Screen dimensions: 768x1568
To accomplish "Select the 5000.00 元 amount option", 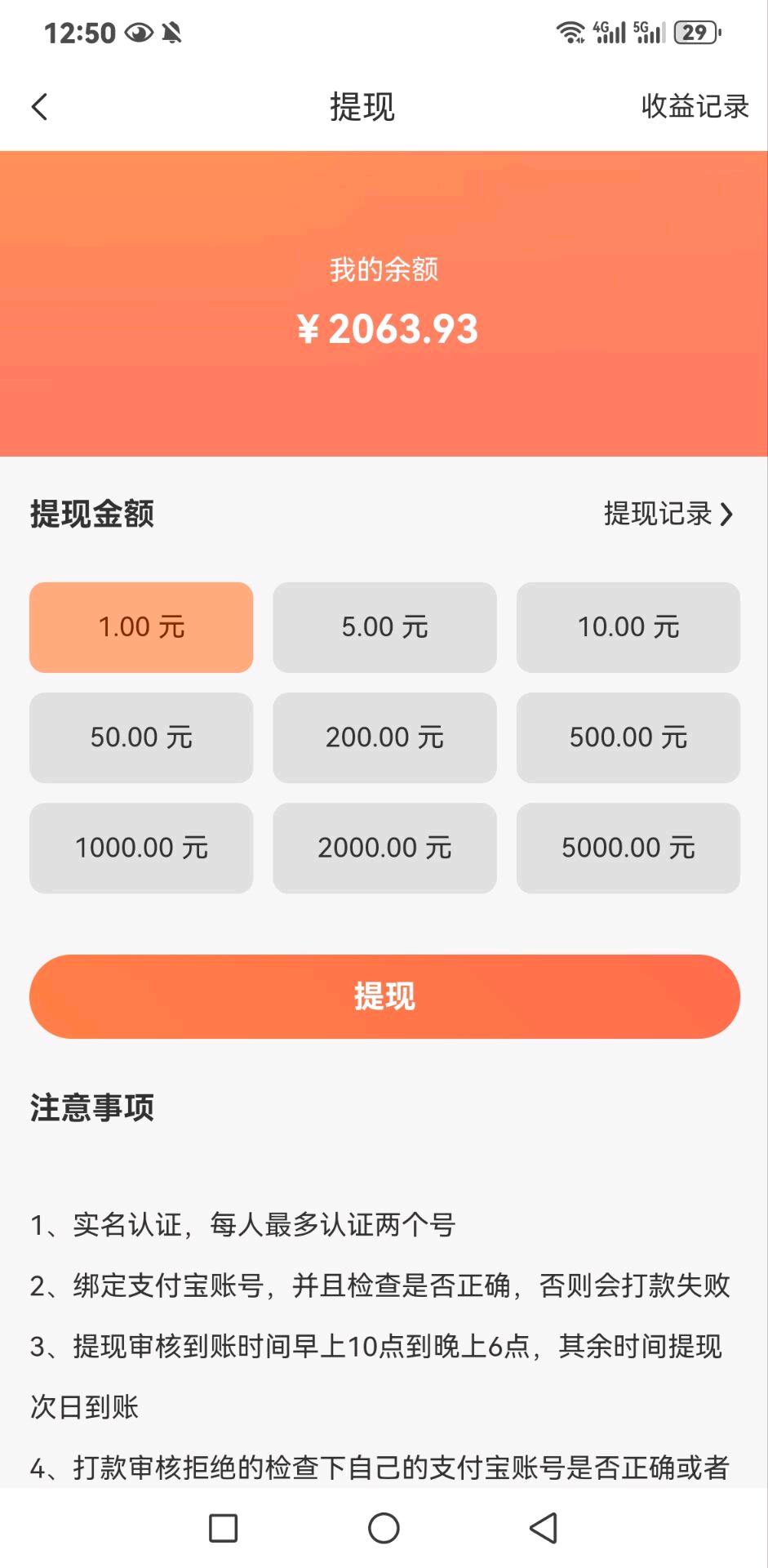I will point(628,848).
